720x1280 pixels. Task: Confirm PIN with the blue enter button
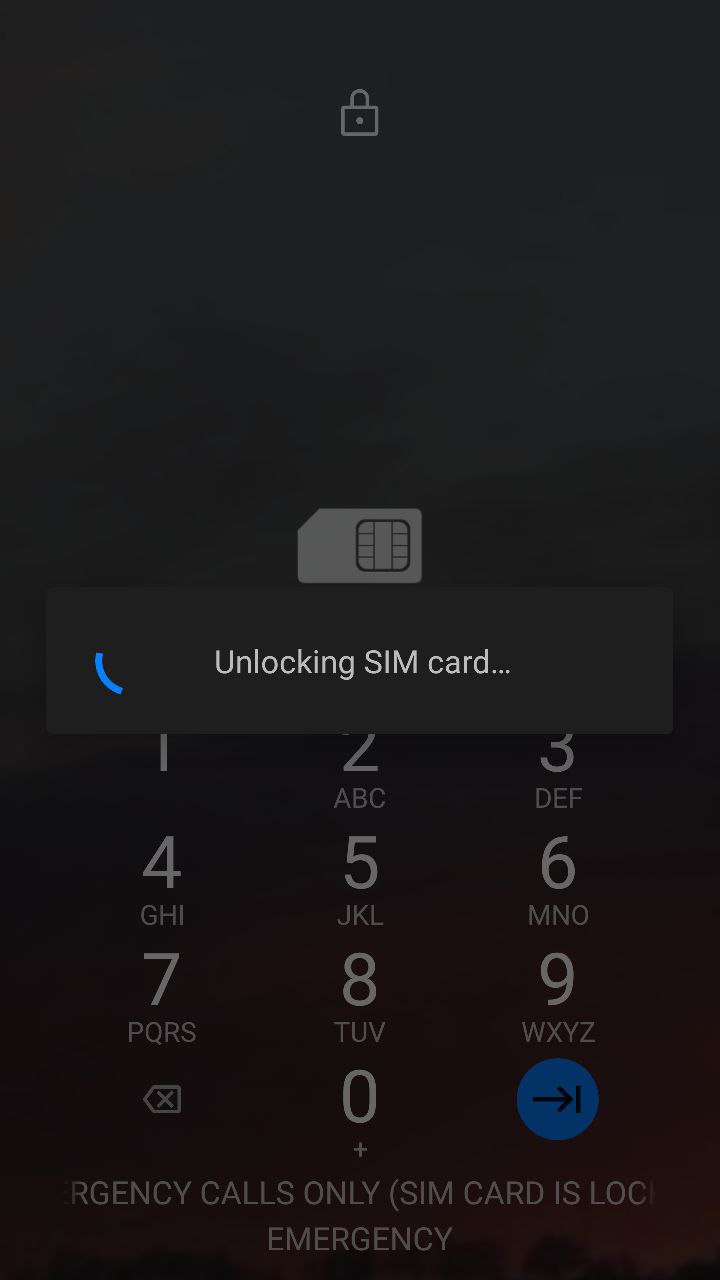pyautogui.click(x=558, y=1099)
